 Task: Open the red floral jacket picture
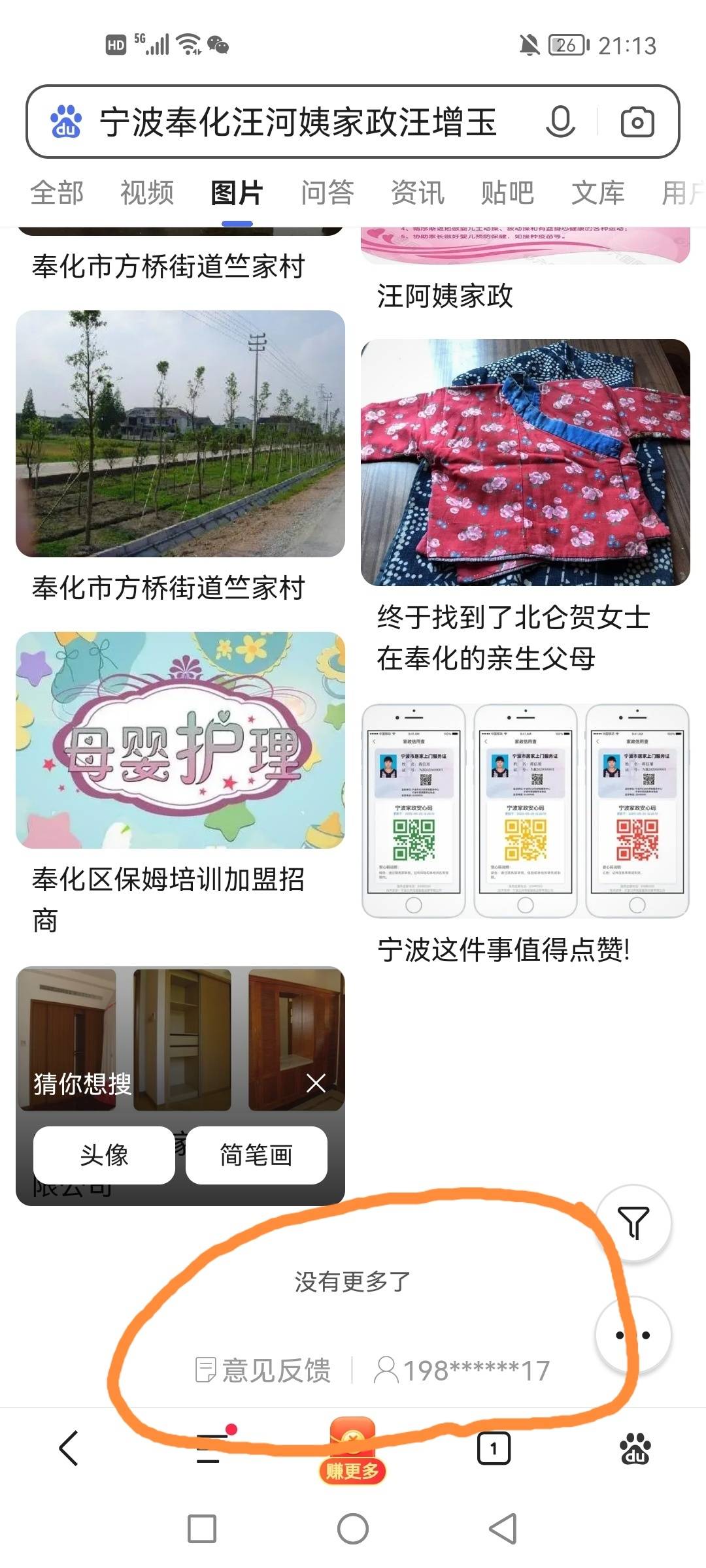pyautogui.click(x=526, y=462)
